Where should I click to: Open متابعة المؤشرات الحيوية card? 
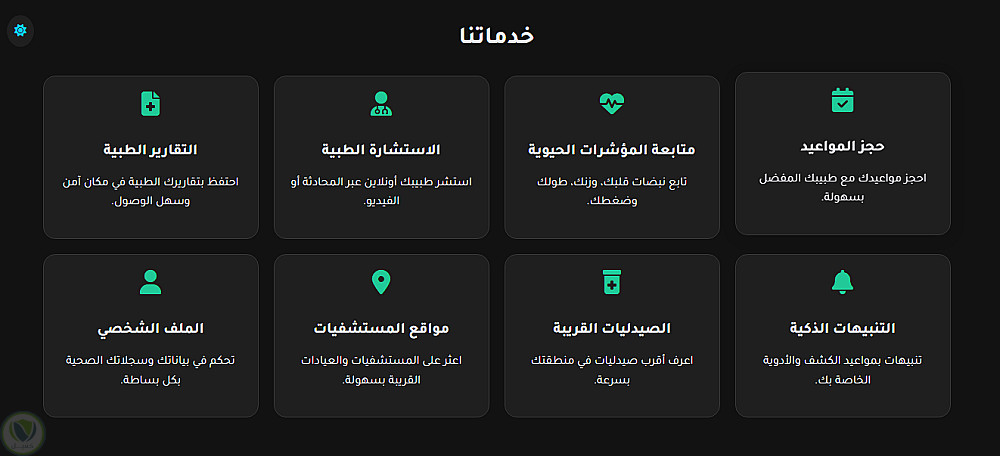[x=611, y=157]
